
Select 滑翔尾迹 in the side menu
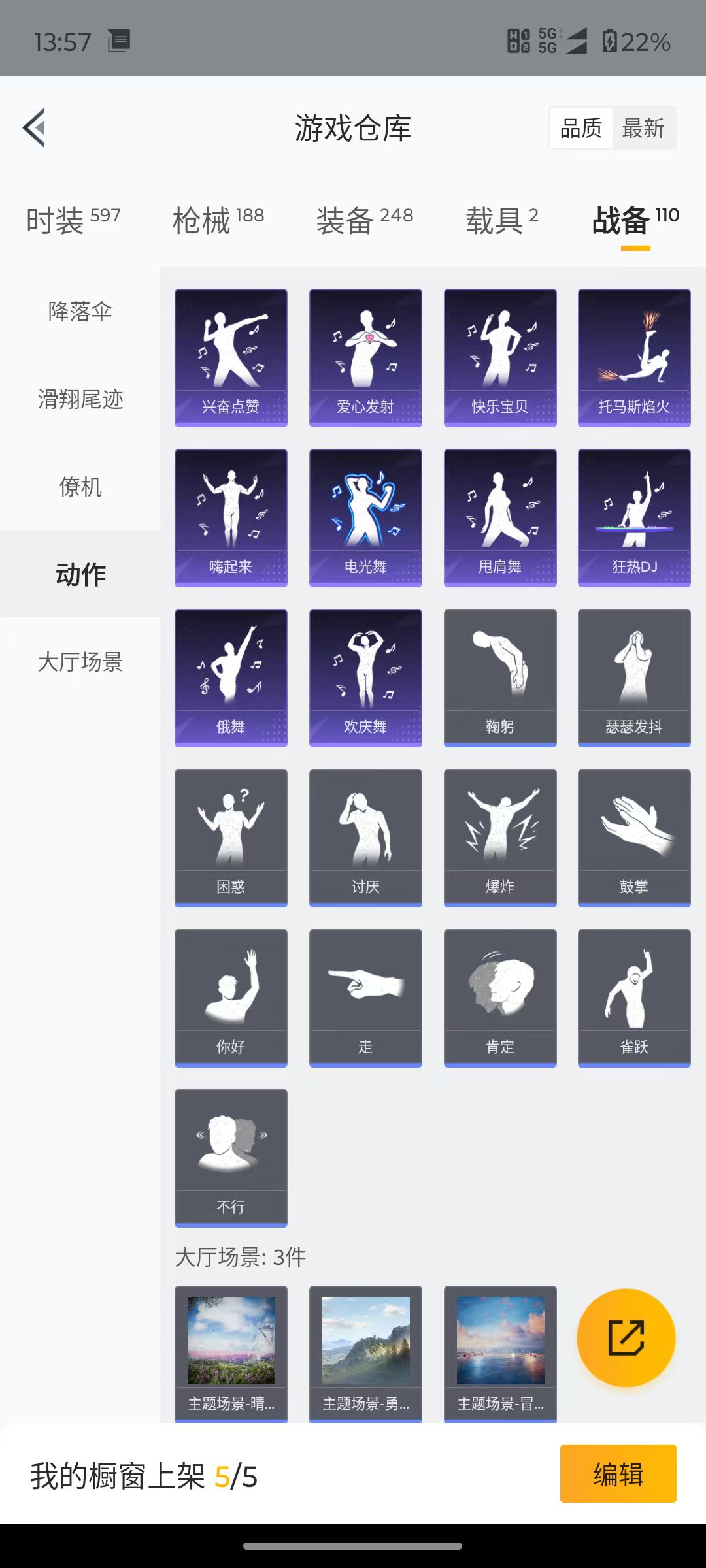pos(80,399)
